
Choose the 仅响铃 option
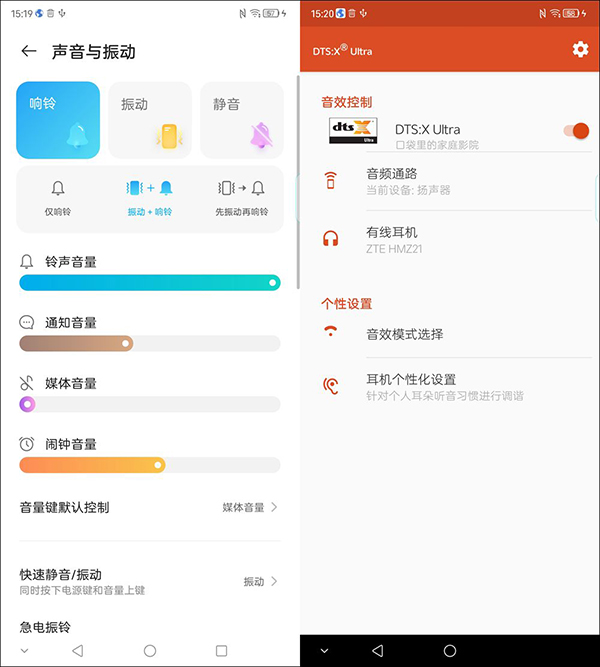(58, 196)
